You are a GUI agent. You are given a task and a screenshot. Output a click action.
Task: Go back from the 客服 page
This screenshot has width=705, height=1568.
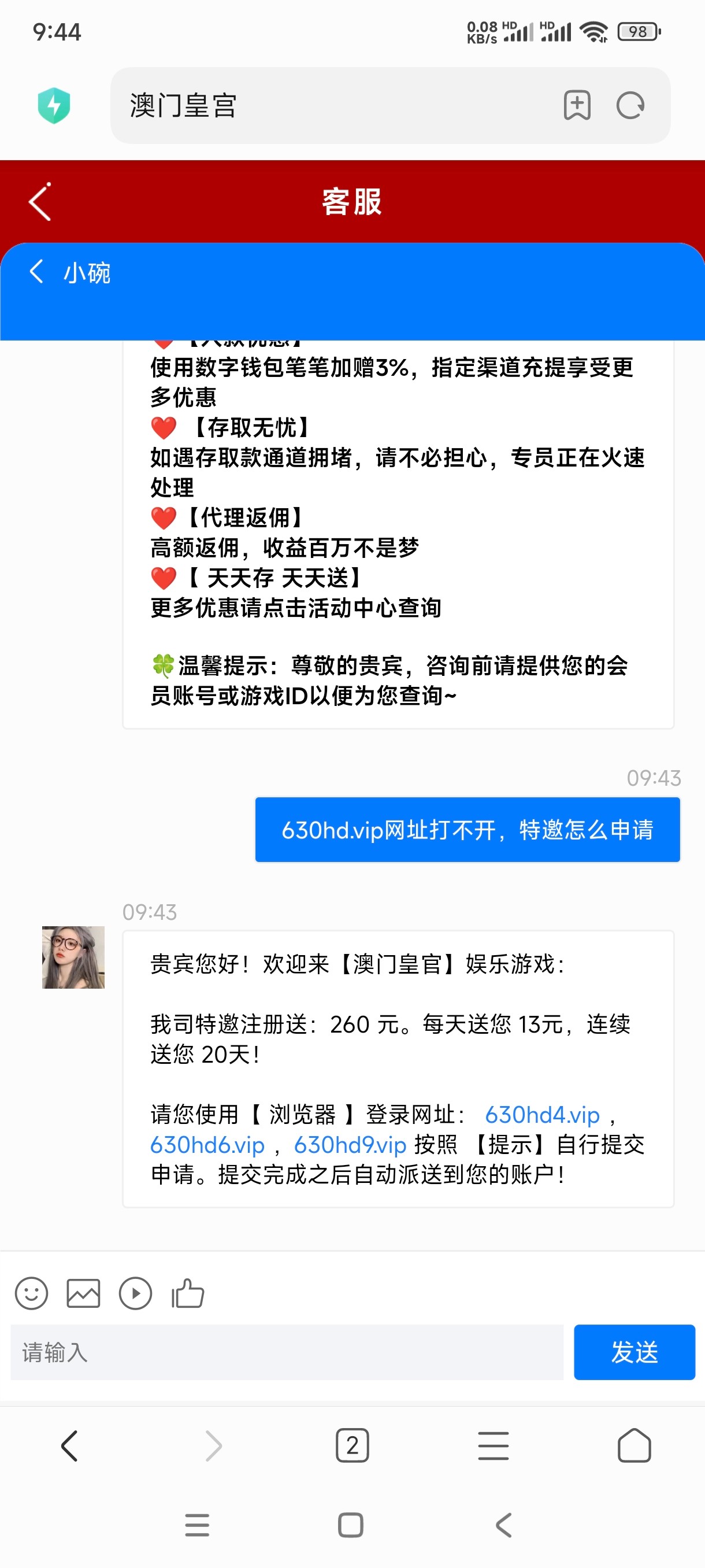[x=40, y=201]
